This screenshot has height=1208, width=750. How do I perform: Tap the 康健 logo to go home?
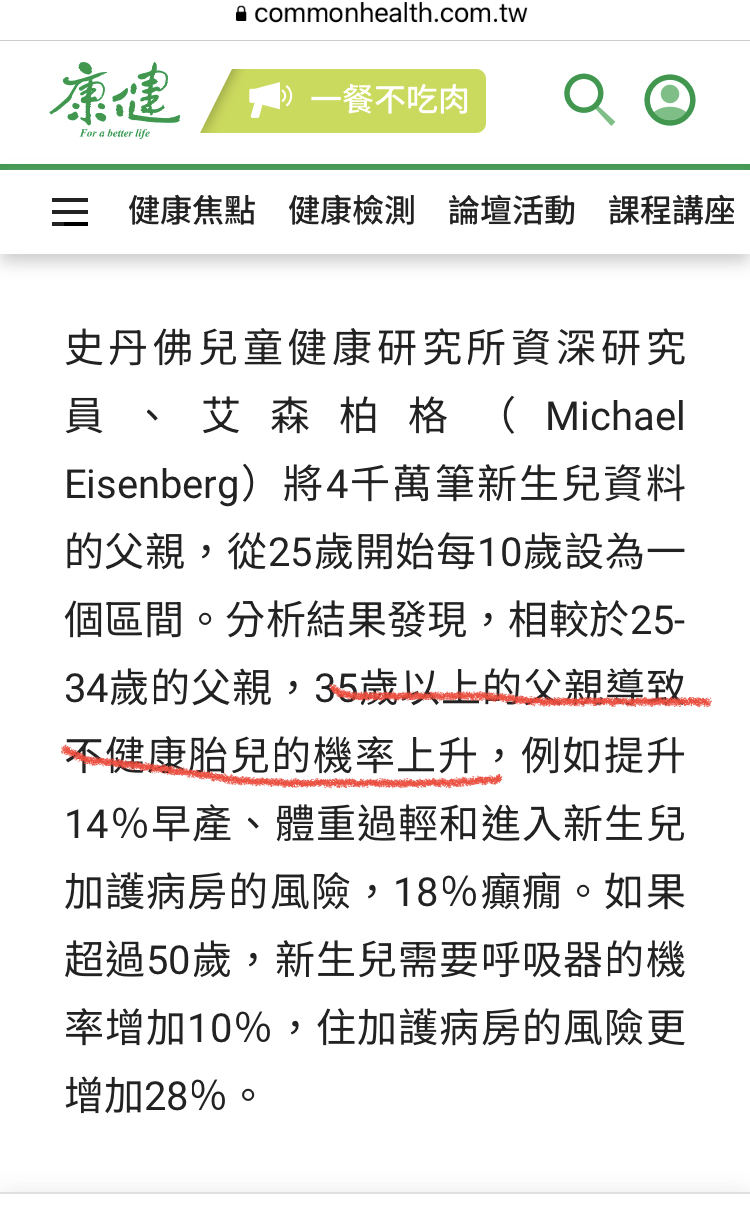(115, 100)
